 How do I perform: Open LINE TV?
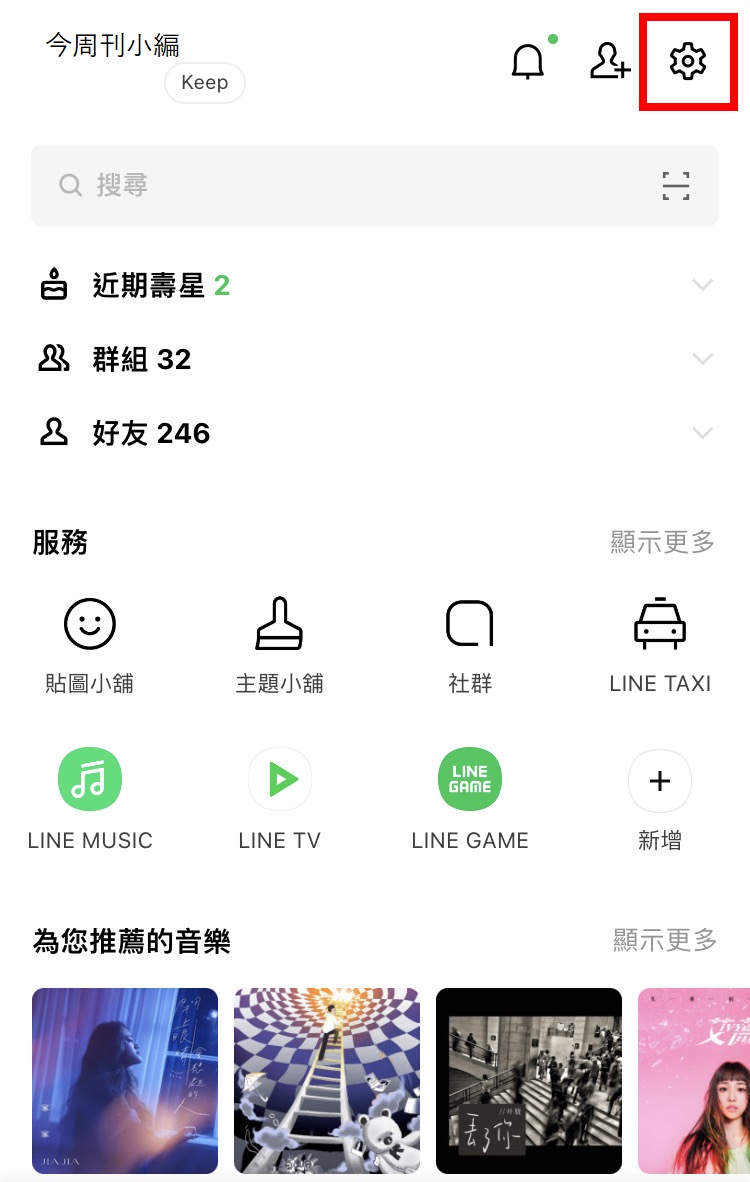280,797
